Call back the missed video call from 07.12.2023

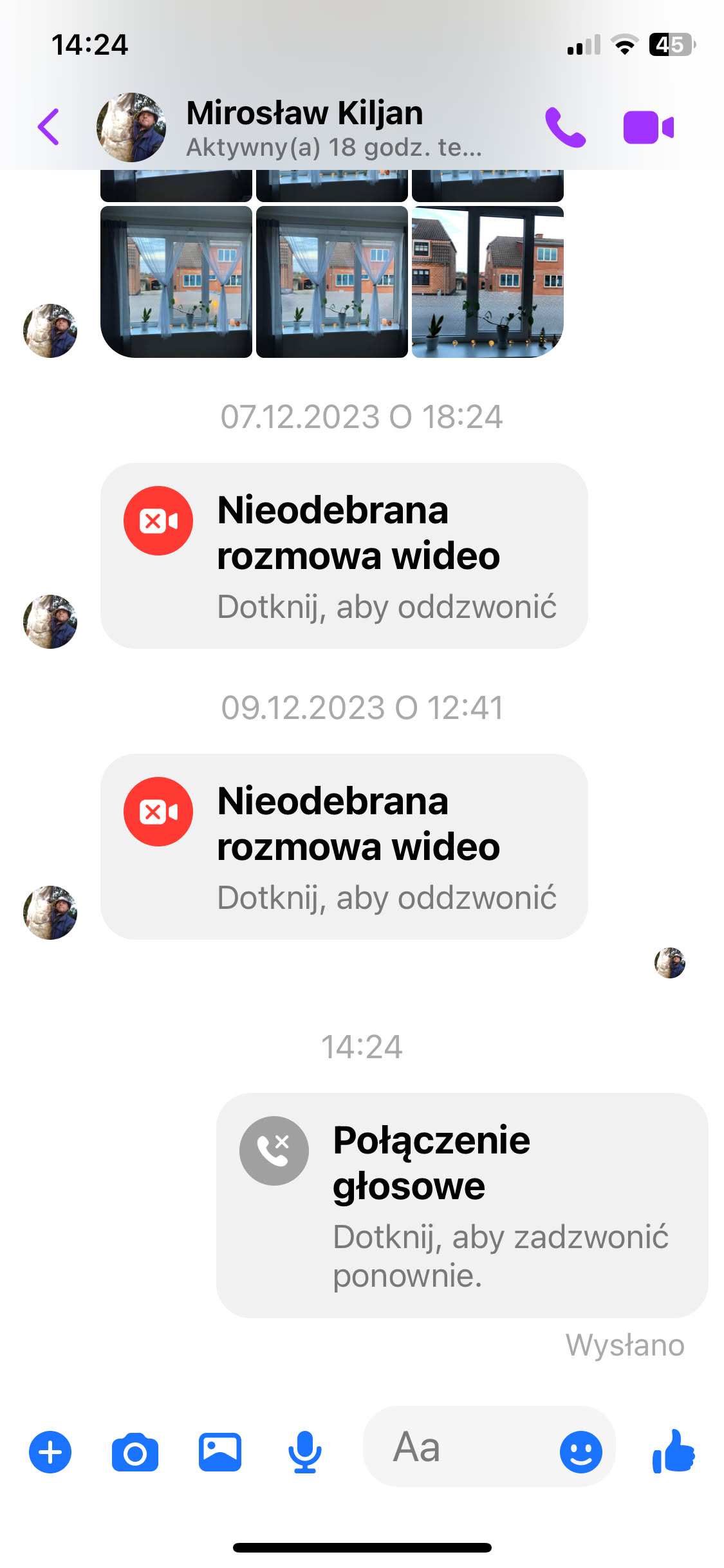pyautogui.click(x=344, y=555)
